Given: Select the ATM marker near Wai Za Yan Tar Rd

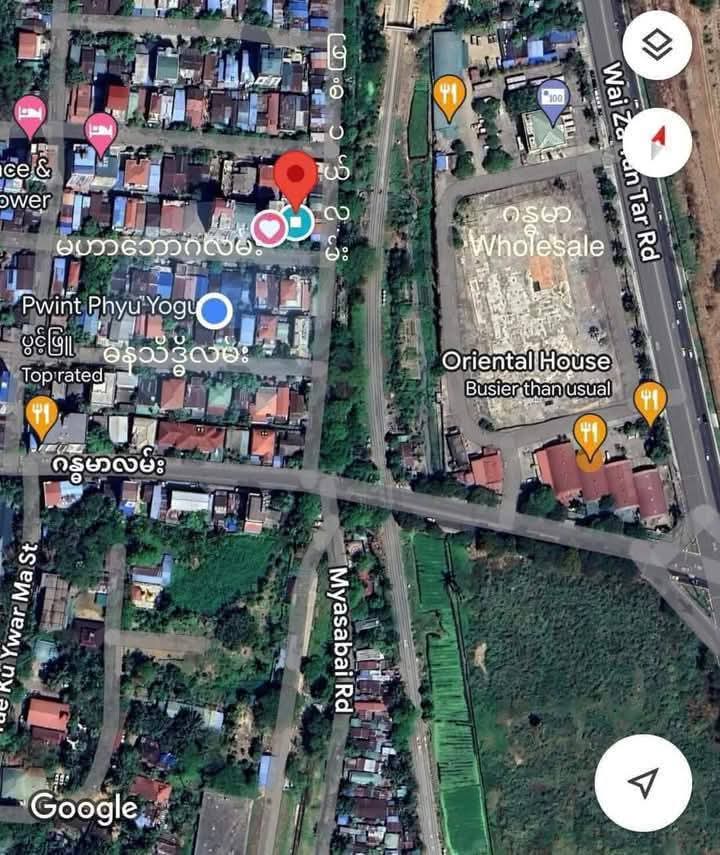Looking at the screenshot, I should tap(553, 98).
